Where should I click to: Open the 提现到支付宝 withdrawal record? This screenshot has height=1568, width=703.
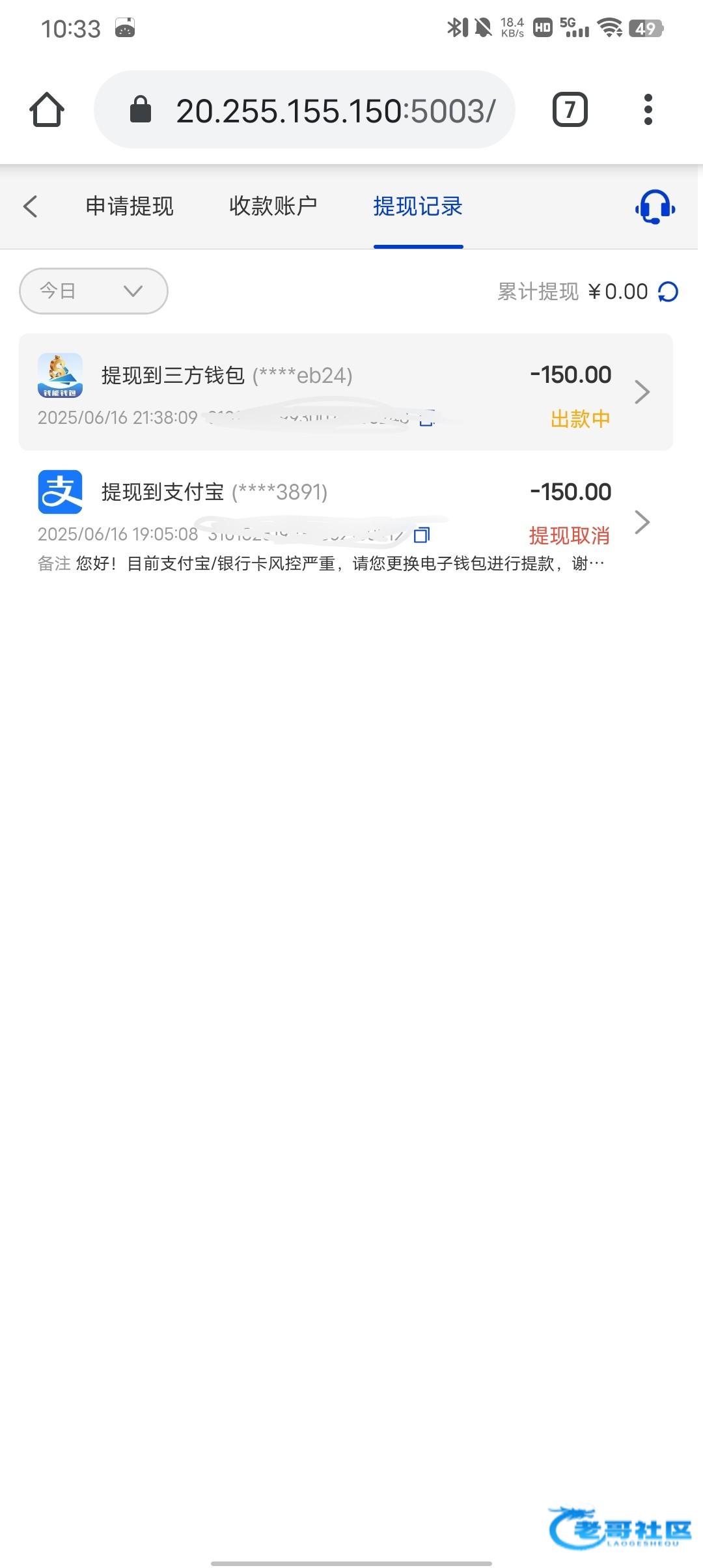tap(345, 514)
